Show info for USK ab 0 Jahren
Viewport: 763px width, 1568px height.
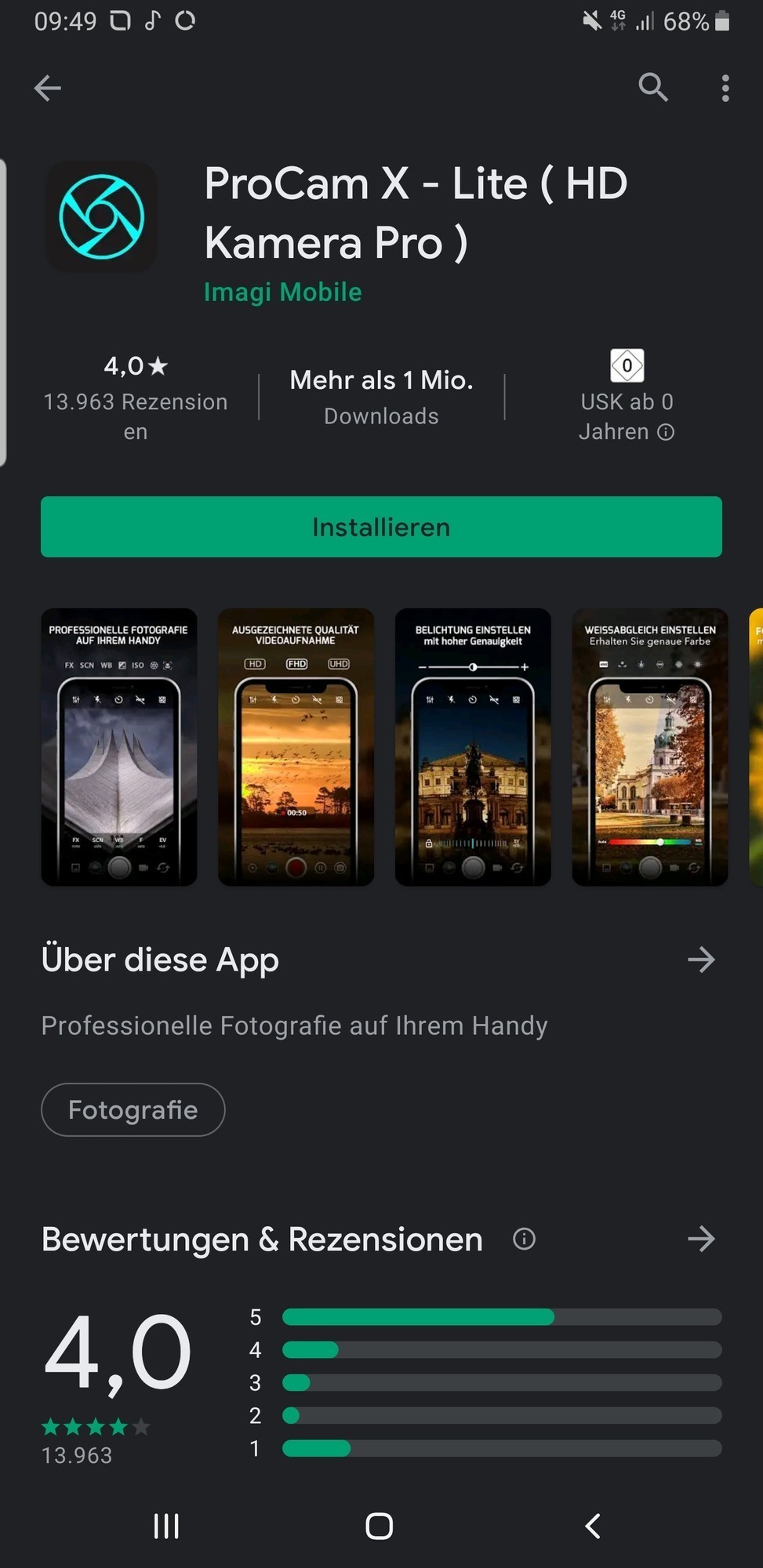[x=666, y=432]
